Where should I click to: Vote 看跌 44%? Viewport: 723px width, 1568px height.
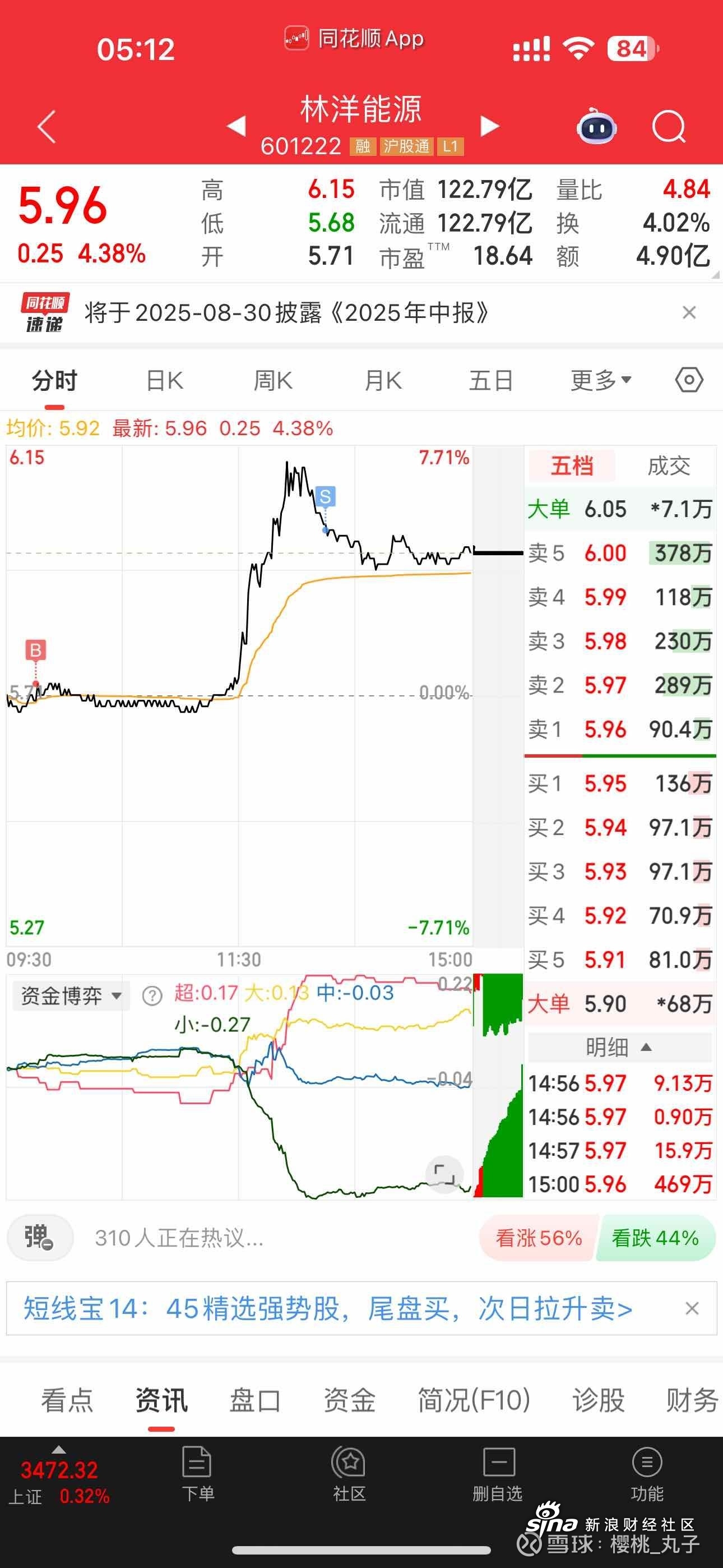pos(655,1238)
